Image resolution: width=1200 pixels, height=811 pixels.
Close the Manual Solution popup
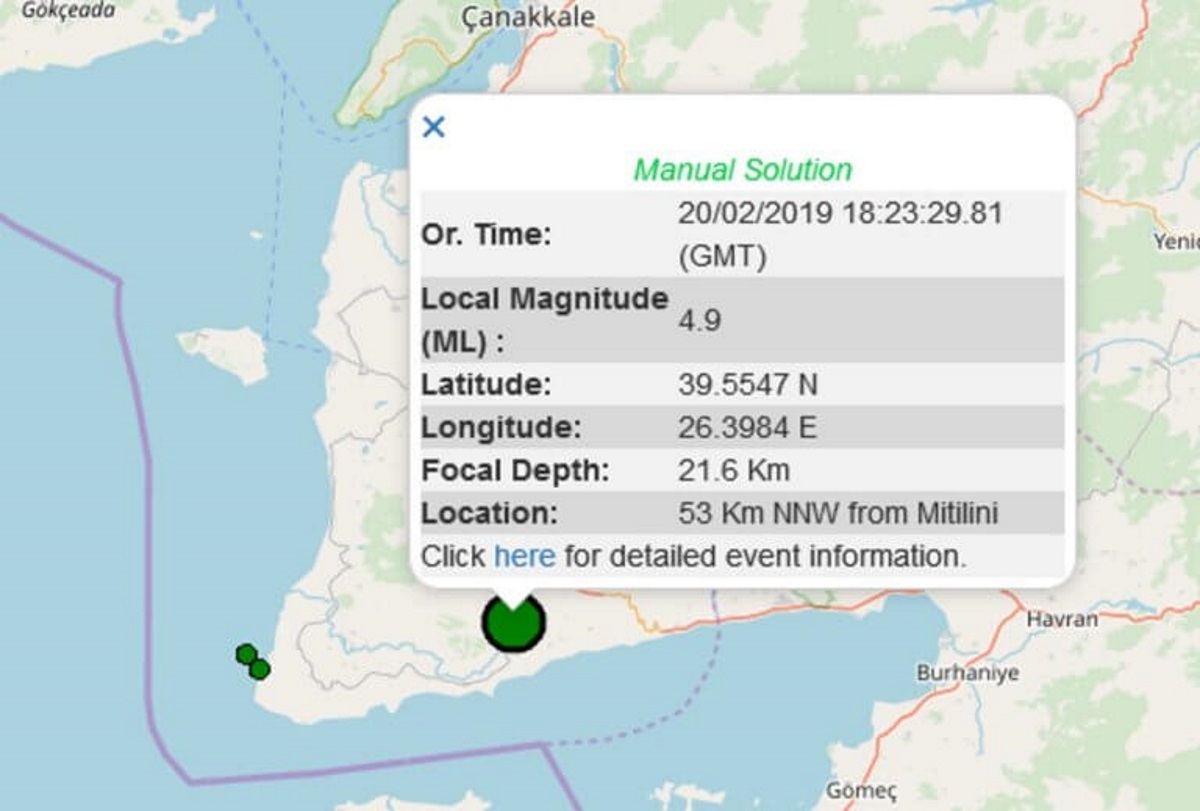pyautogui.click(x=433, y=127)
